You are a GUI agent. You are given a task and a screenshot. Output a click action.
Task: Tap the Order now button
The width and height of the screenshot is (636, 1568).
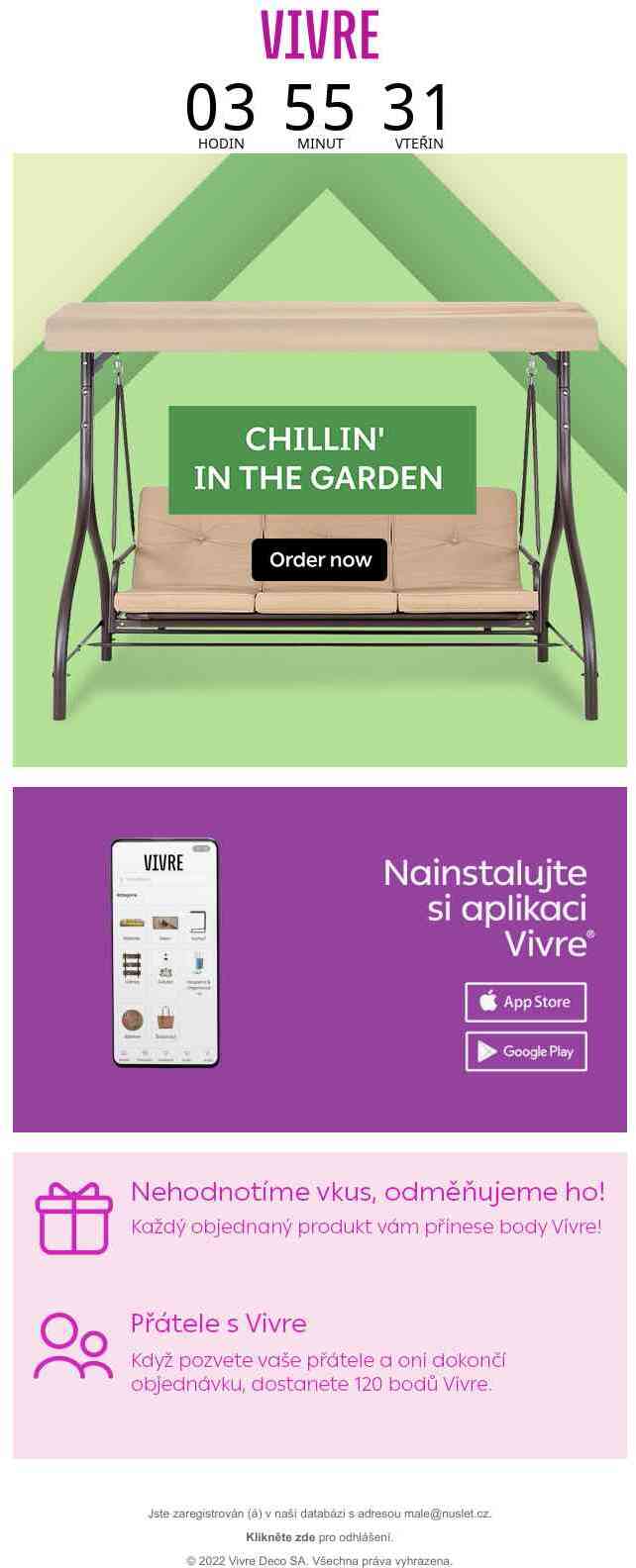pyautogui.click(x=319, y=560)
